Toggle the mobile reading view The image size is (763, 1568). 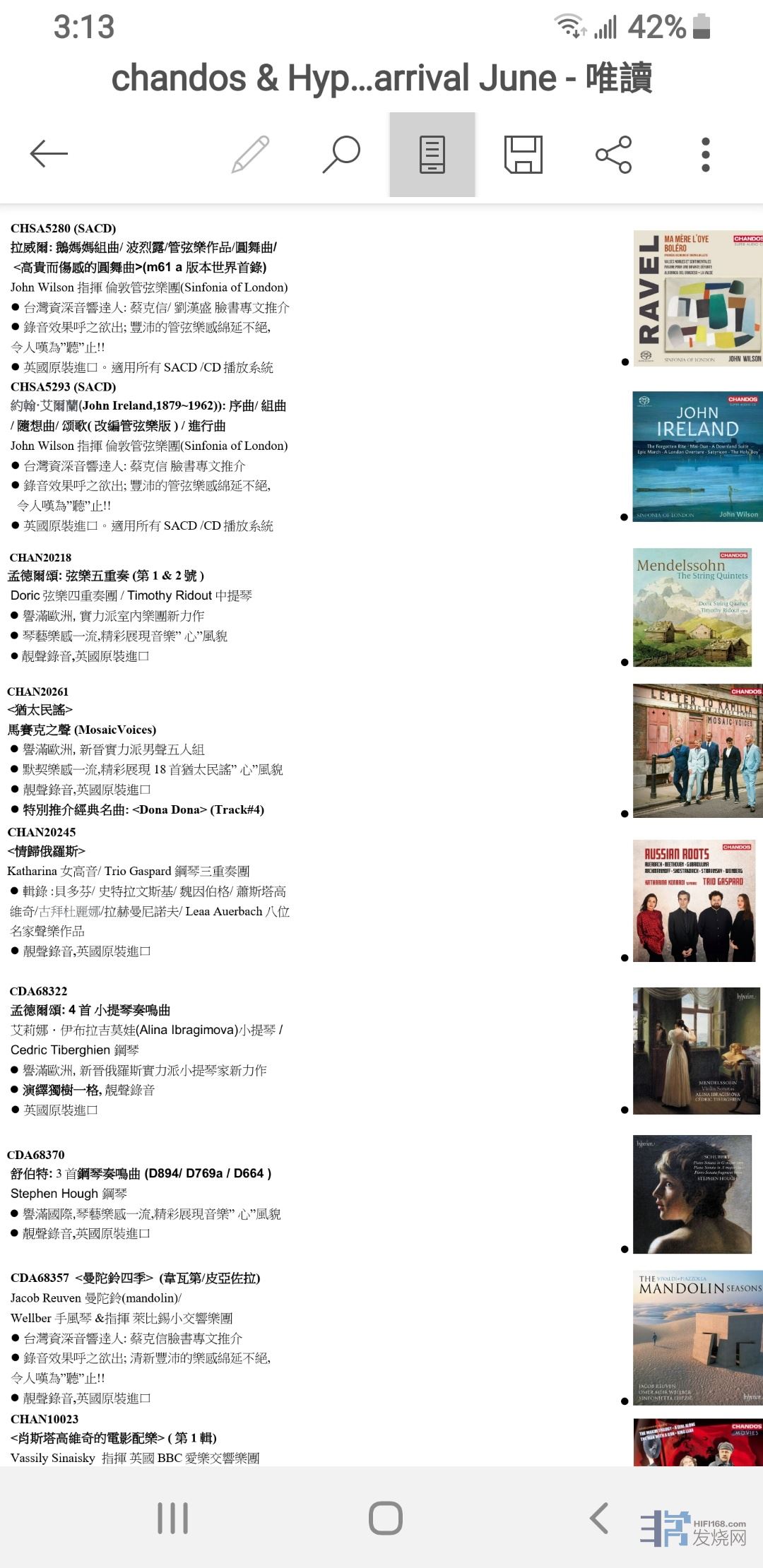click(432, 155)
